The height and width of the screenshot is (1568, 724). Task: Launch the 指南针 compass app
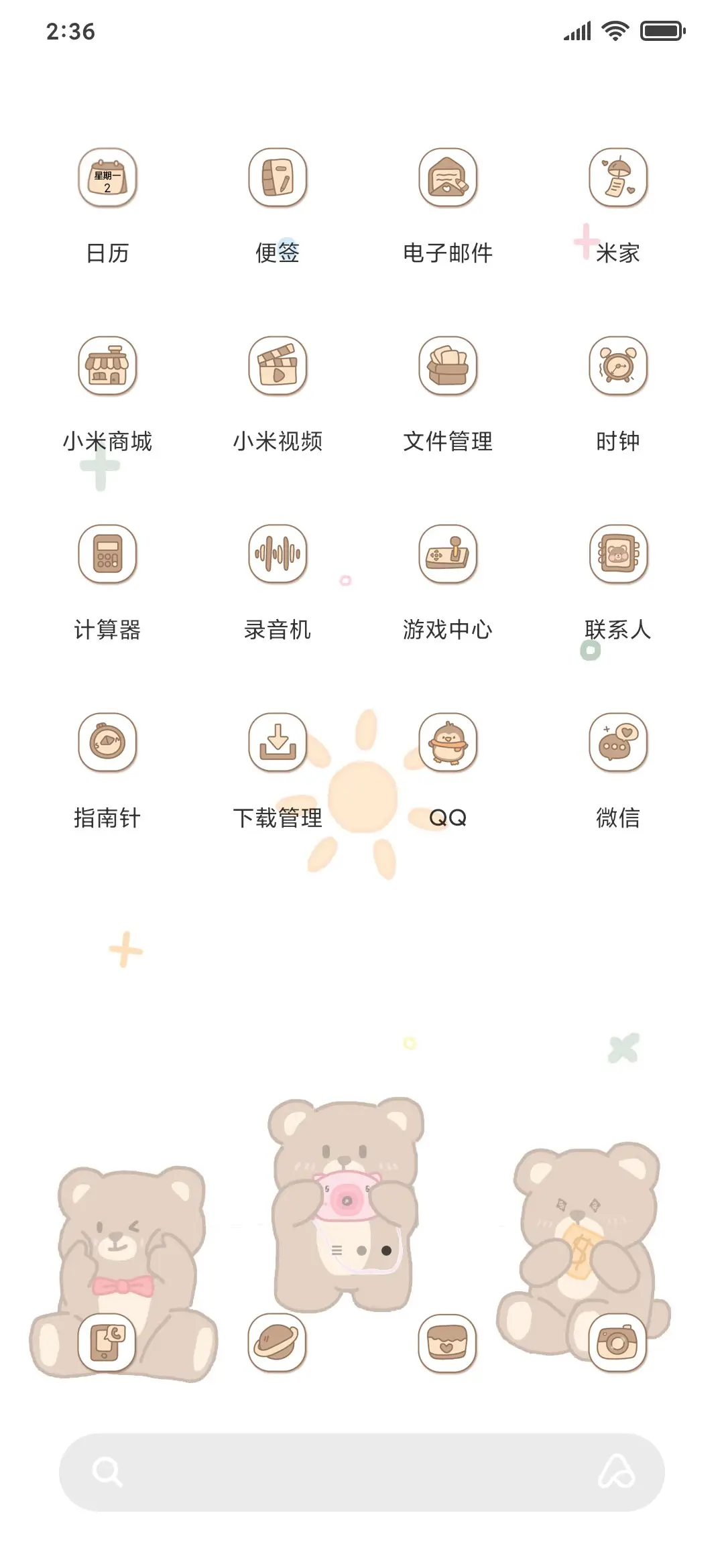107,742
